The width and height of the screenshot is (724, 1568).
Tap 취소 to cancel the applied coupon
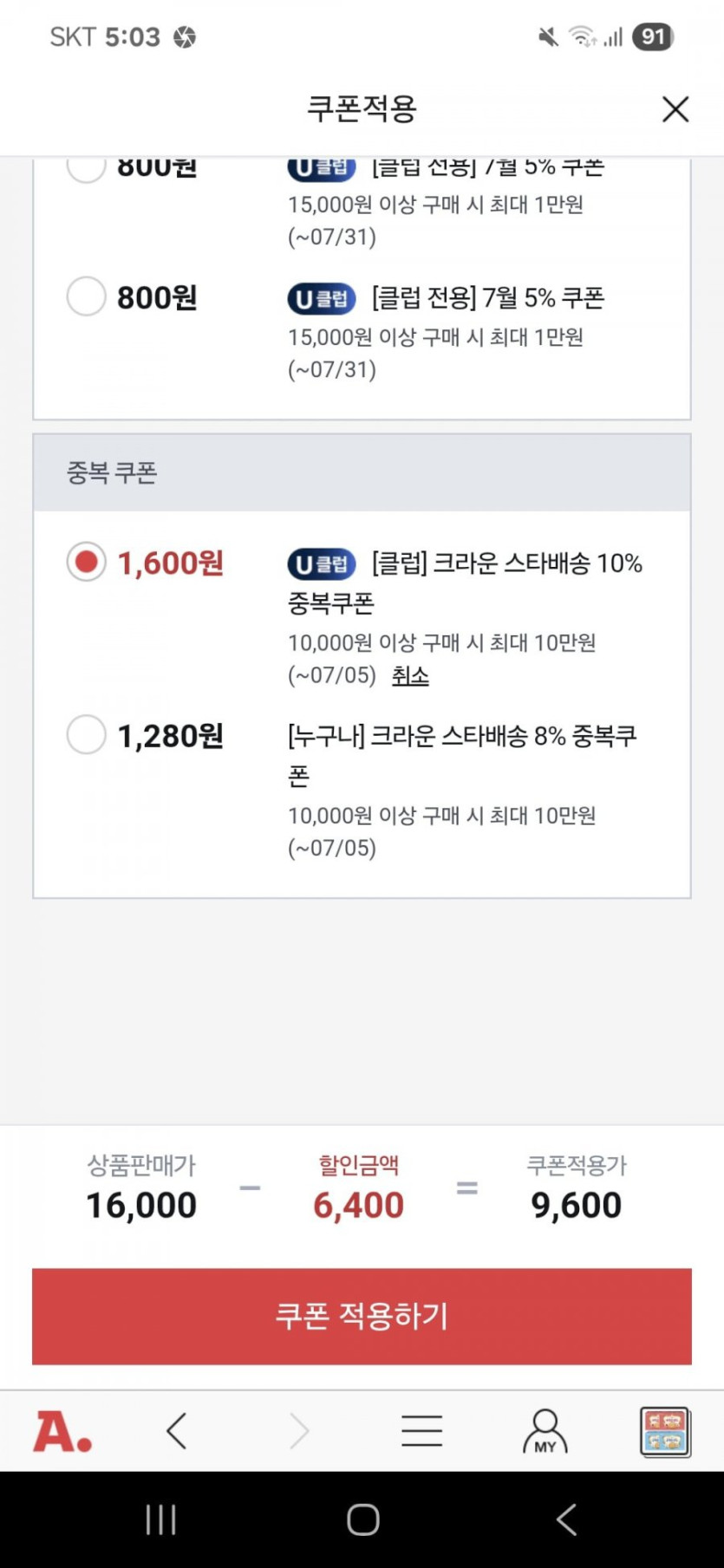(410, 675)
